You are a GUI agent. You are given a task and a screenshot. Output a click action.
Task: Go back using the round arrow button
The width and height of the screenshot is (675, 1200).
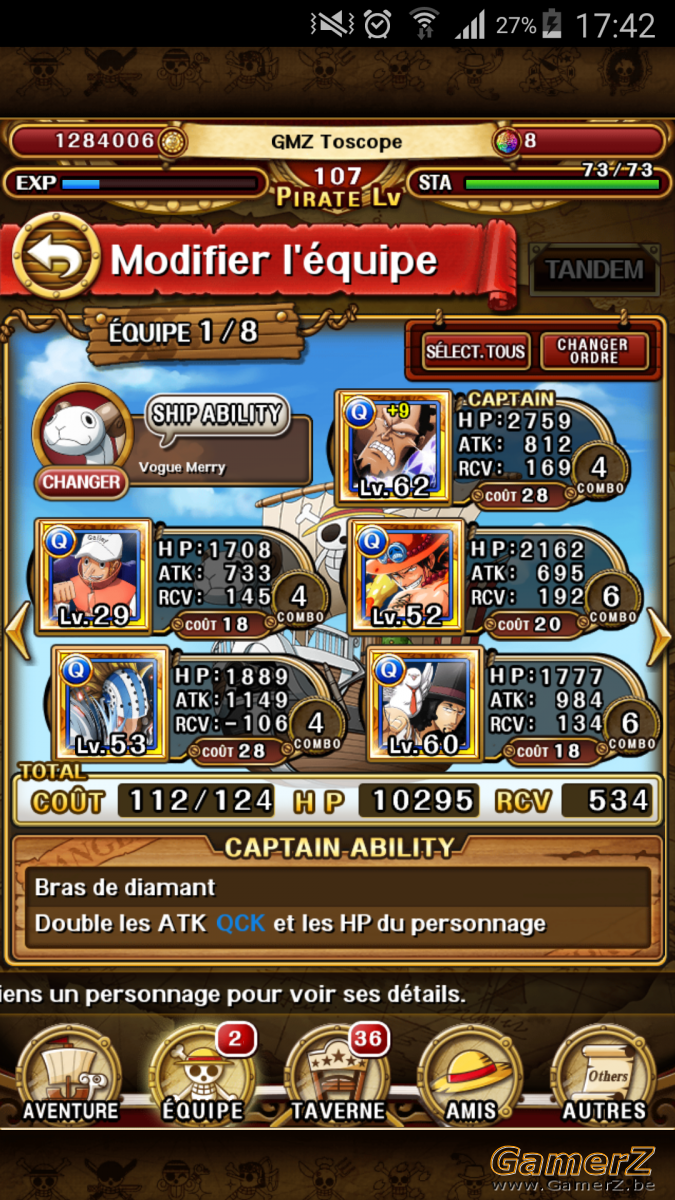[x=55, y=258]
